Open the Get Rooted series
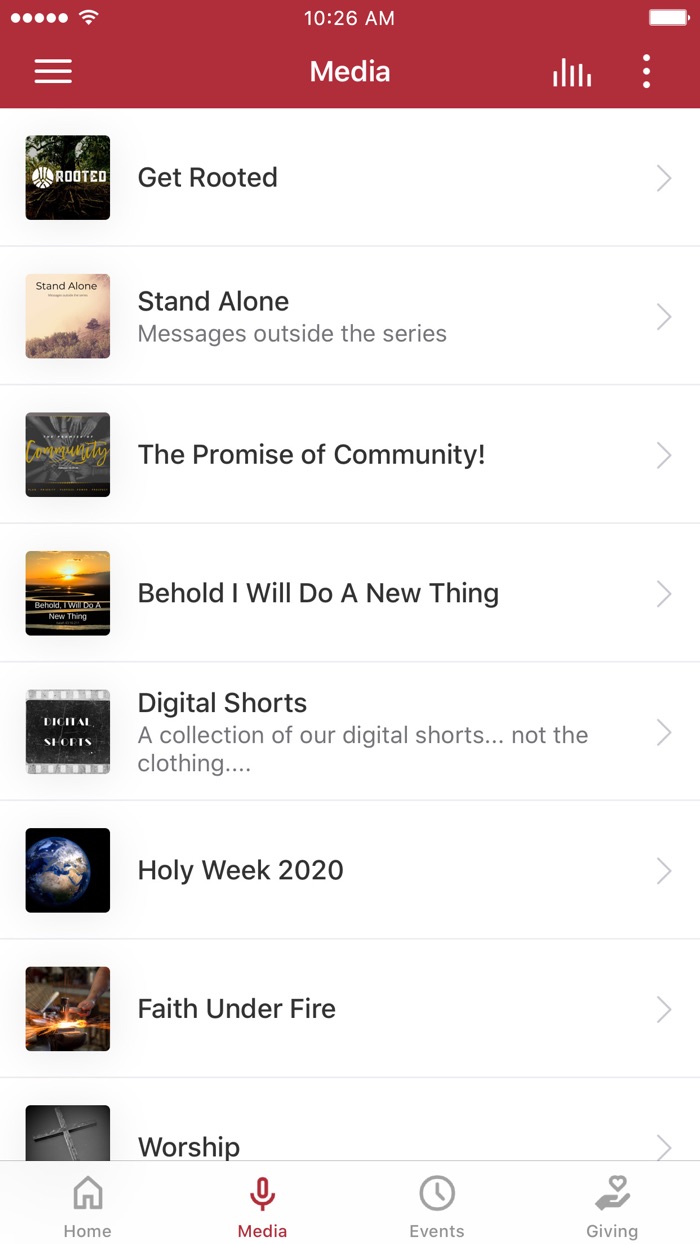The height and width of the screenshot is (1244, 700). (350, 178)
